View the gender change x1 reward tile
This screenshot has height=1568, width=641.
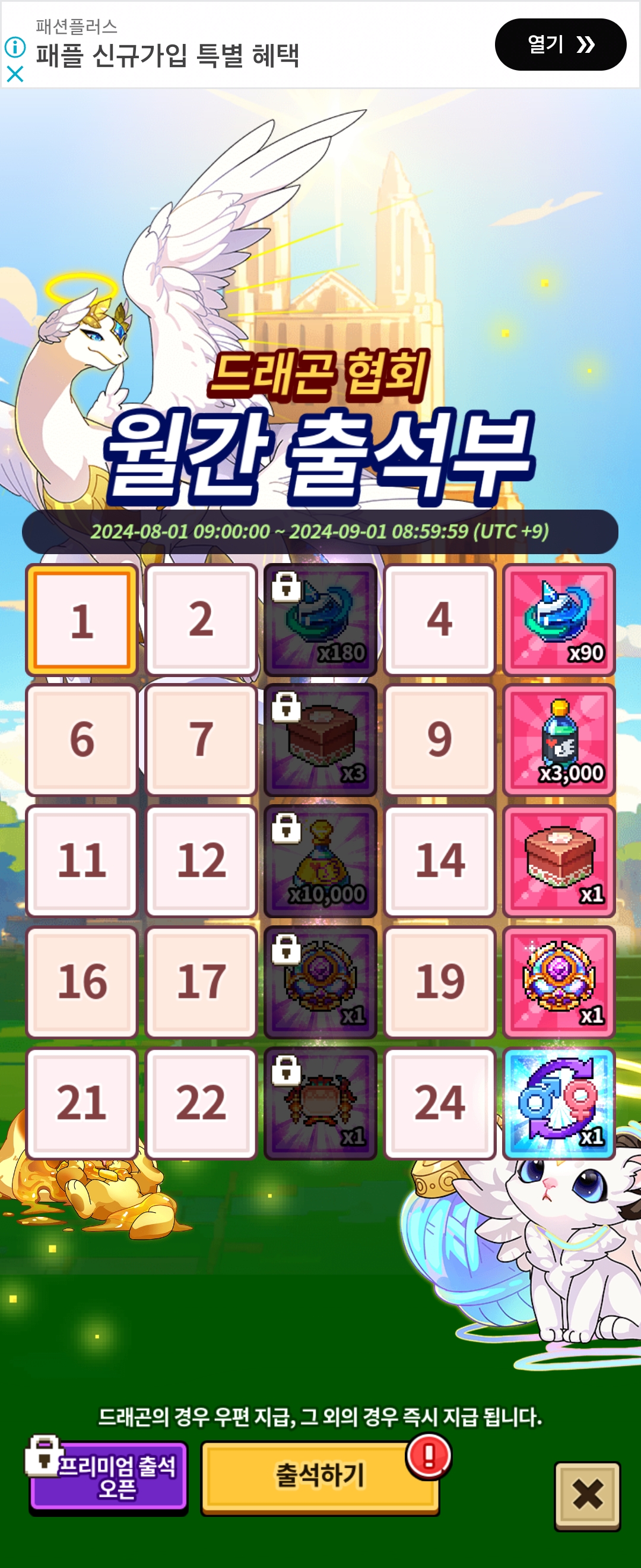559,1103
